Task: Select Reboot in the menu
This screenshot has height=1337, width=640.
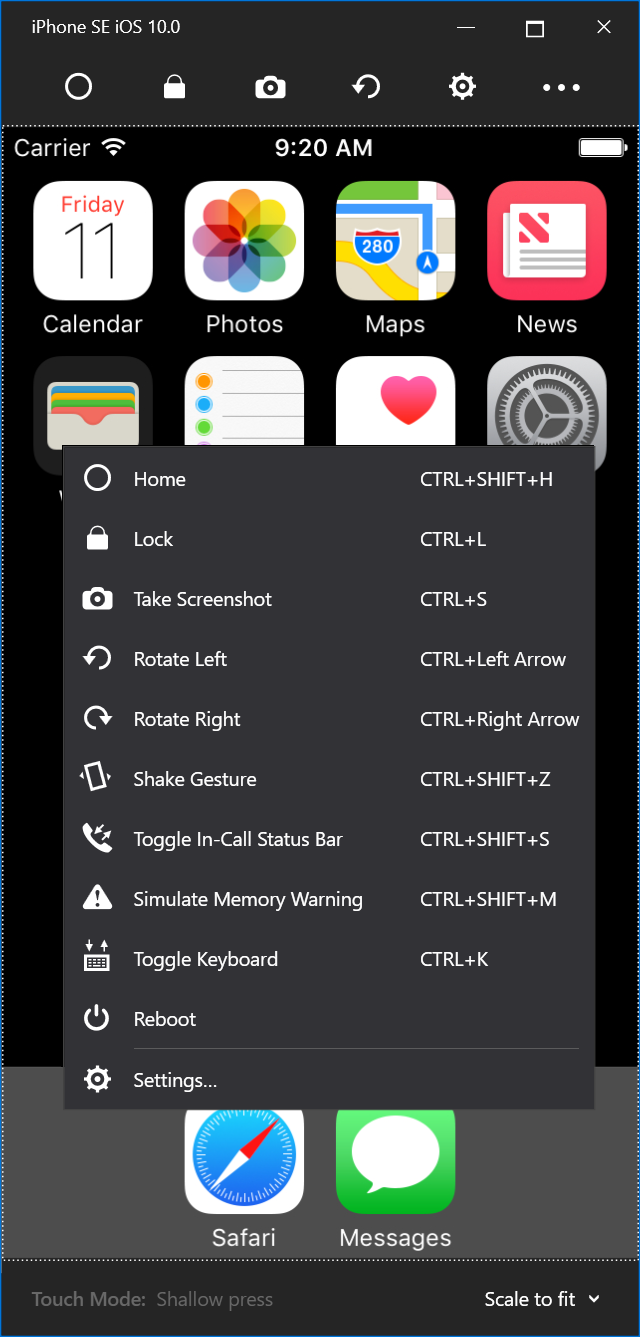Action: click(329, 1019)
